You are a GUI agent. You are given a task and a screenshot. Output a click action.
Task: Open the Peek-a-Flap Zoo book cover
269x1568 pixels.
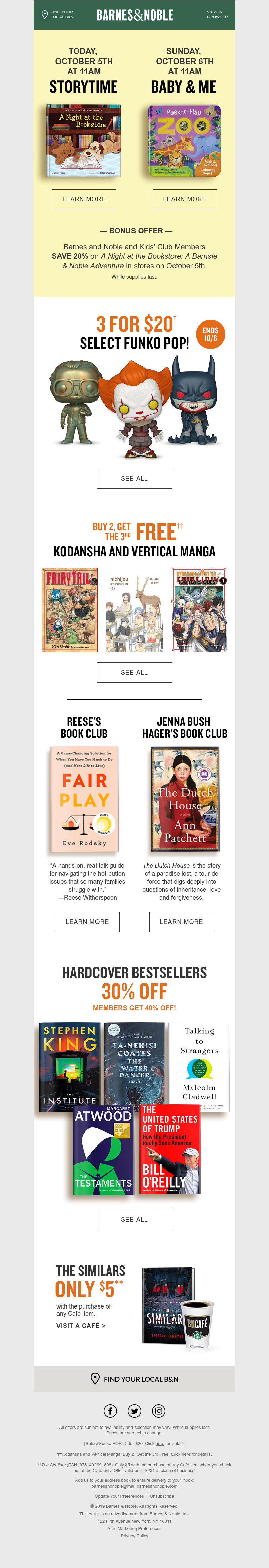pyautogui.click(x=184, y=140)
